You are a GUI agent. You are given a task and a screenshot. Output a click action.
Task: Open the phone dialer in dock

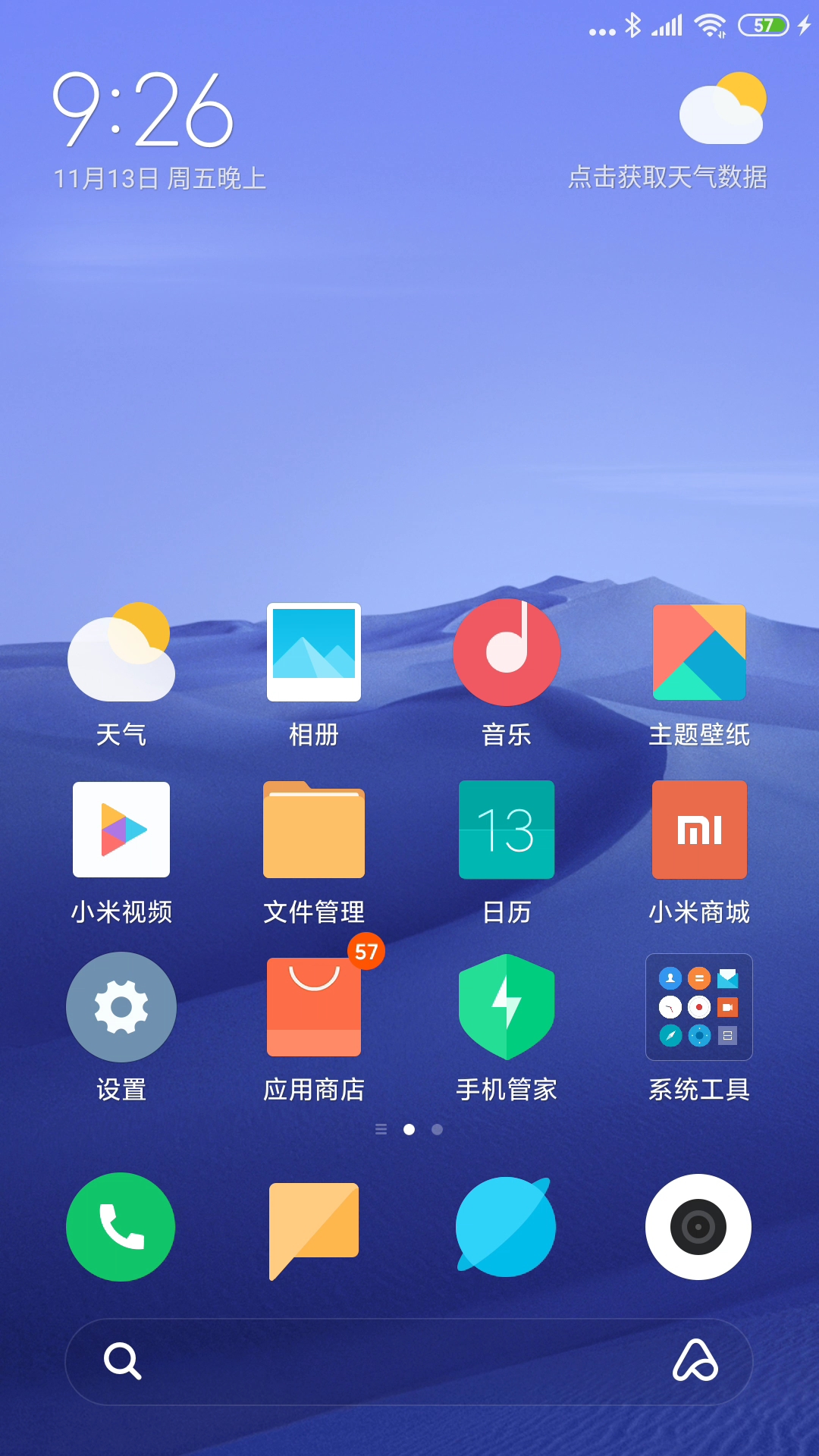pyautogui.click(x=121, y=1227)
